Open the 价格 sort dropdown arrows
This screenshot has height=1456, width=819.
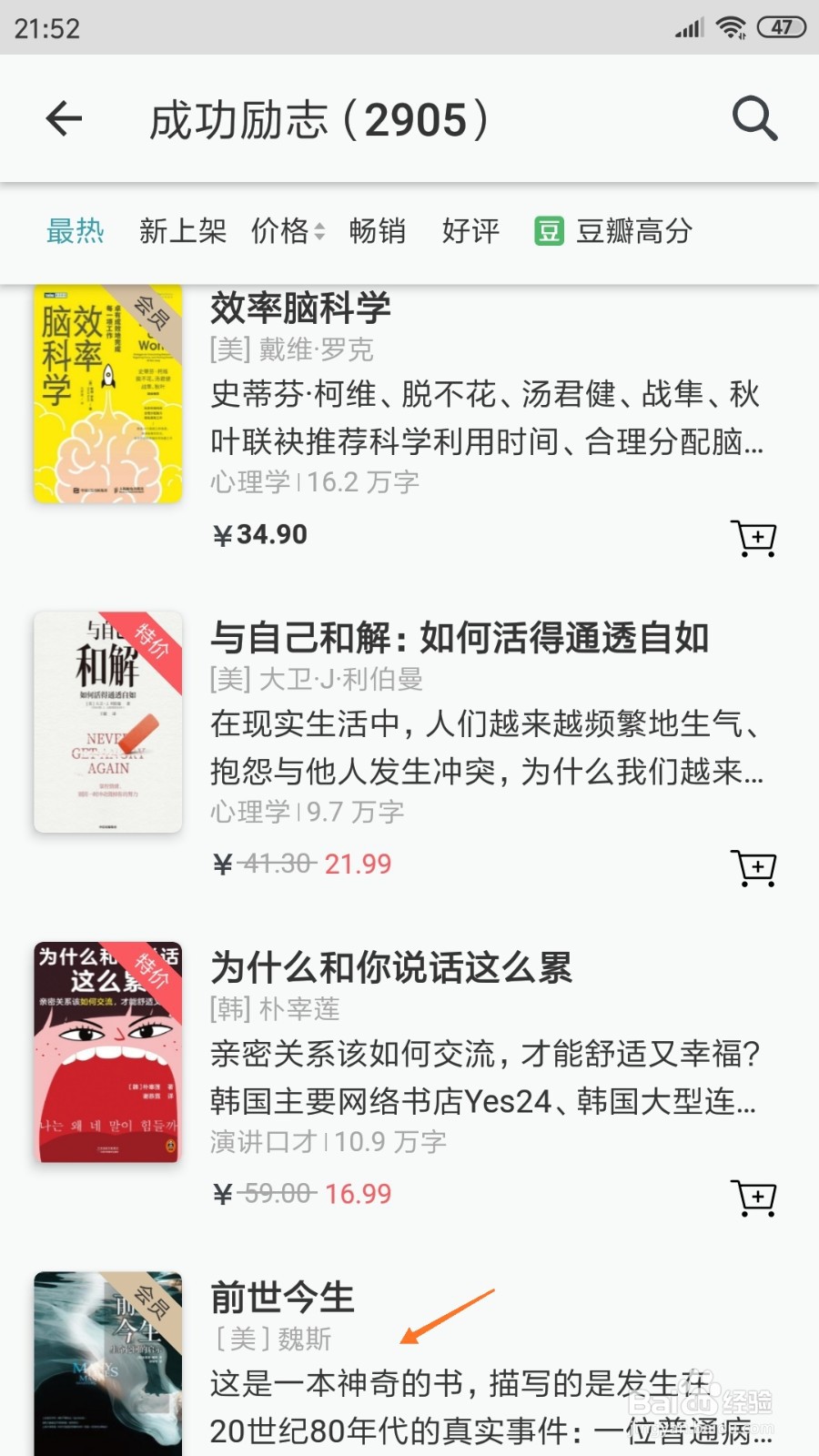(x=319, y=232)
